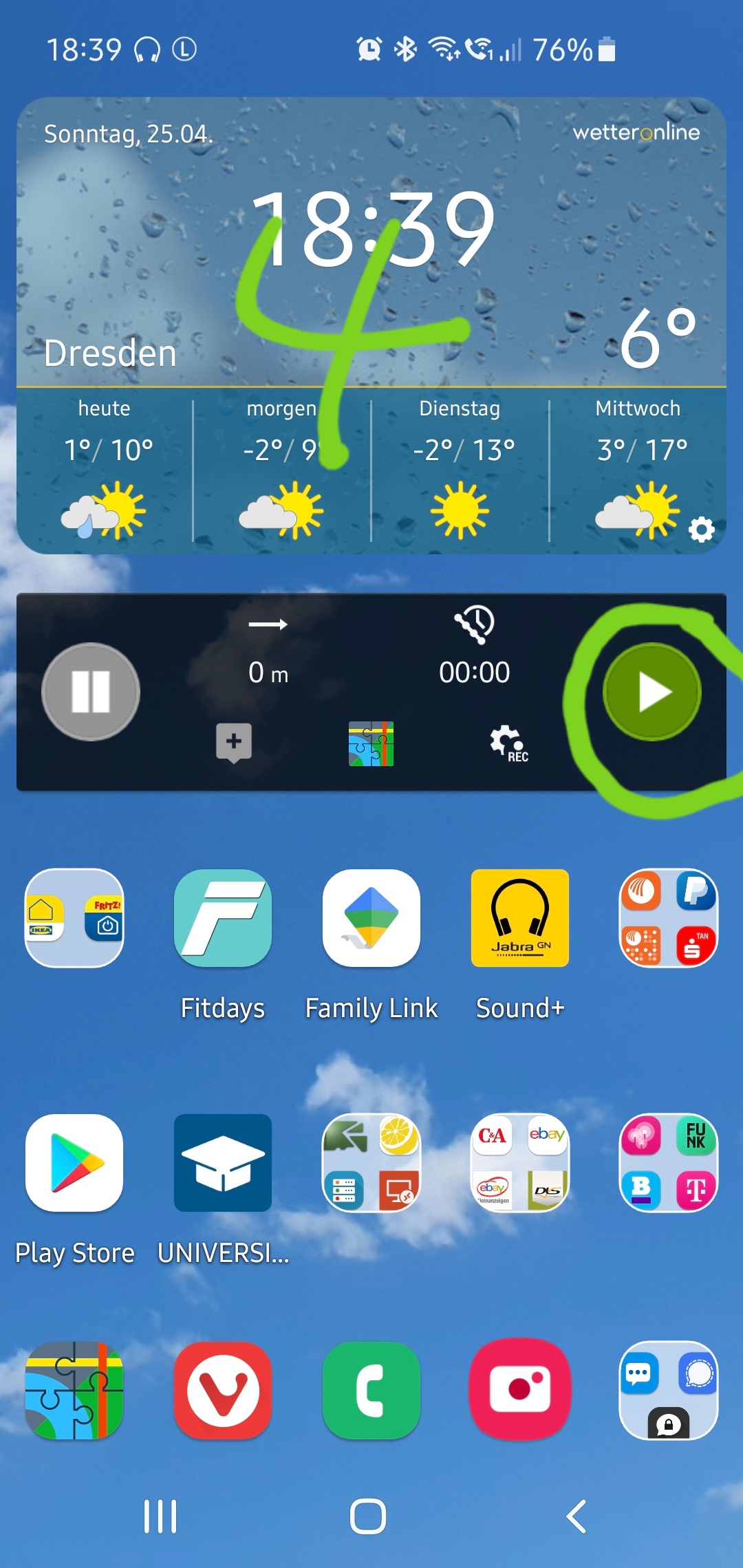743x1568 pixels.
Task: Launch the red Camera app
Action: (x=520, y=1391)
